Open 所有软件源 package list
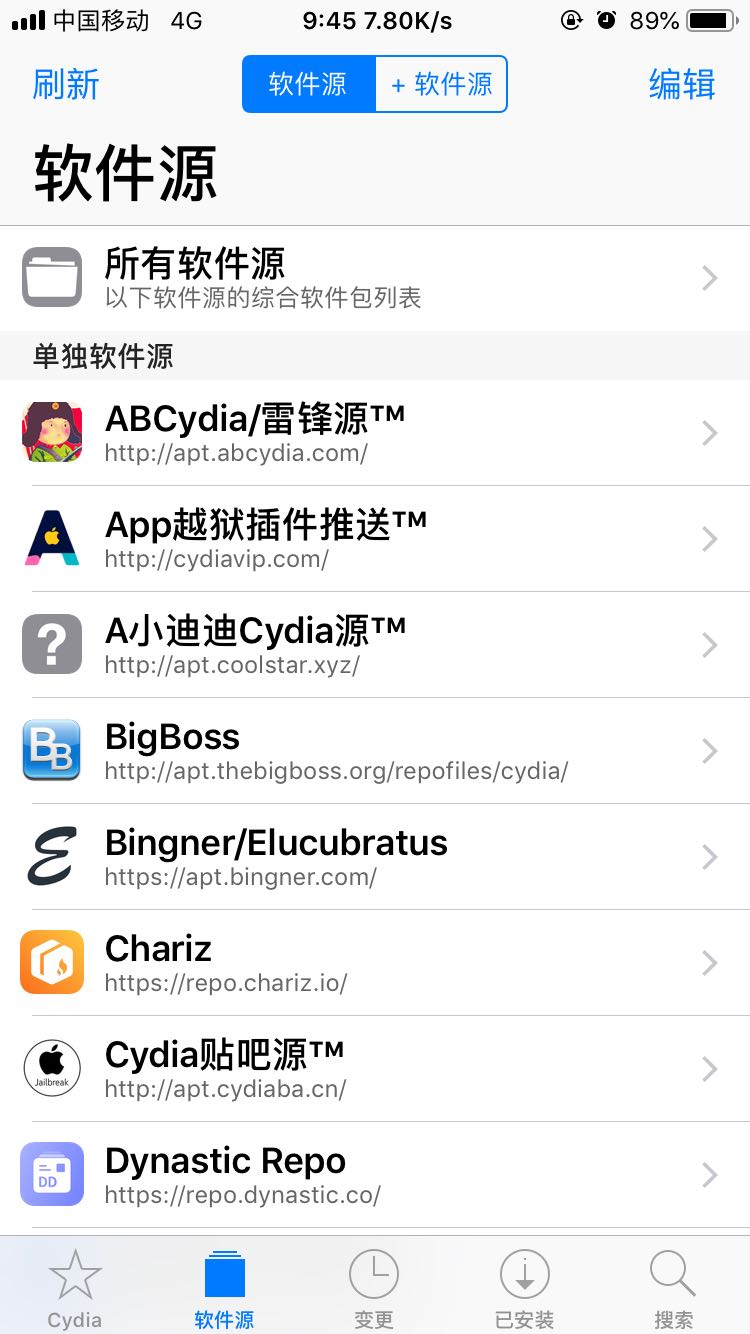The width and height of the screenshot is (750, 1334). tap(375, 278)
